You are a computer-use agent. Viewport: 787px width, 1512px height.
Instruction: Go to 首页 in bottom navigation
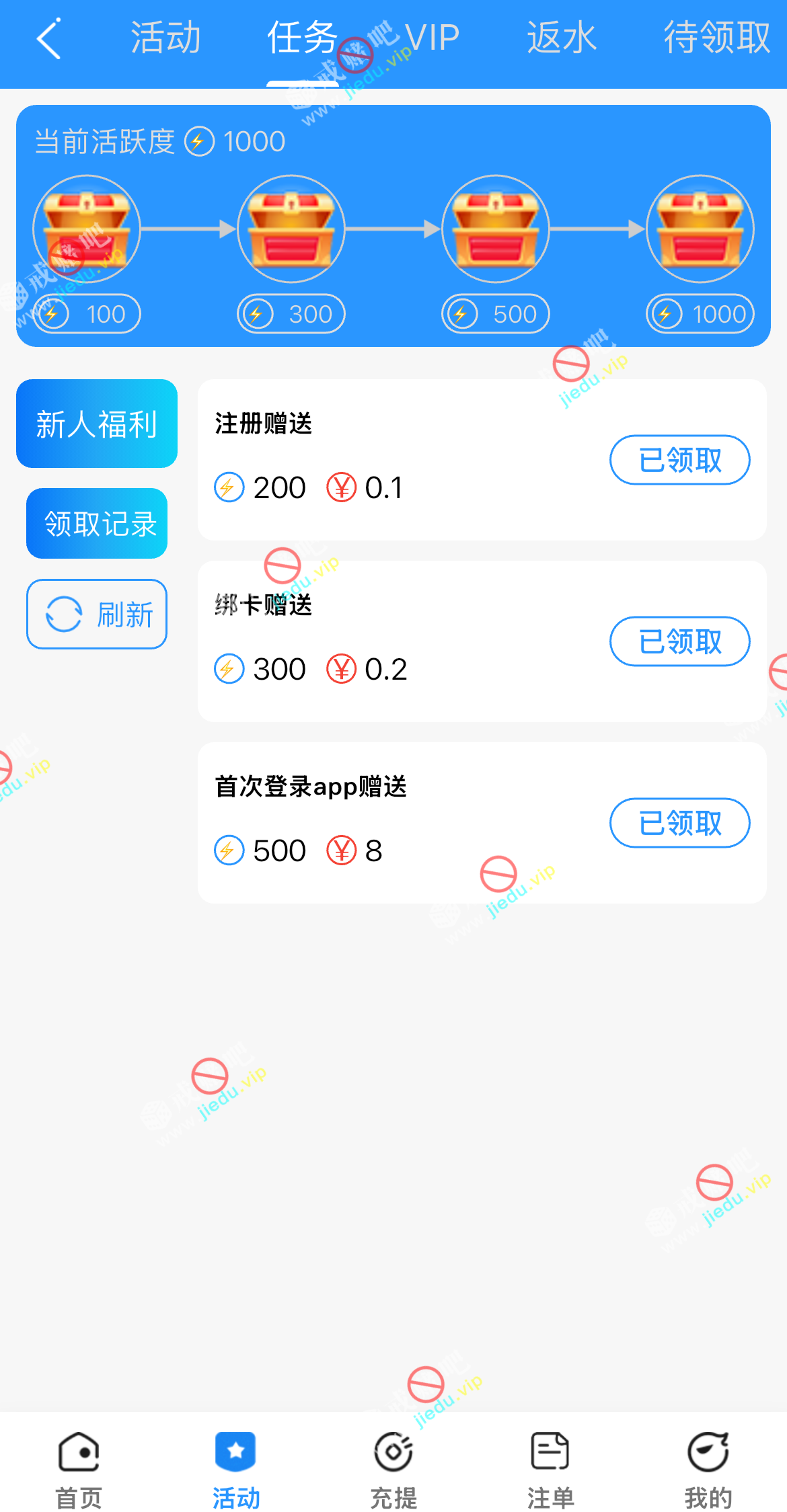[79, 1470]
